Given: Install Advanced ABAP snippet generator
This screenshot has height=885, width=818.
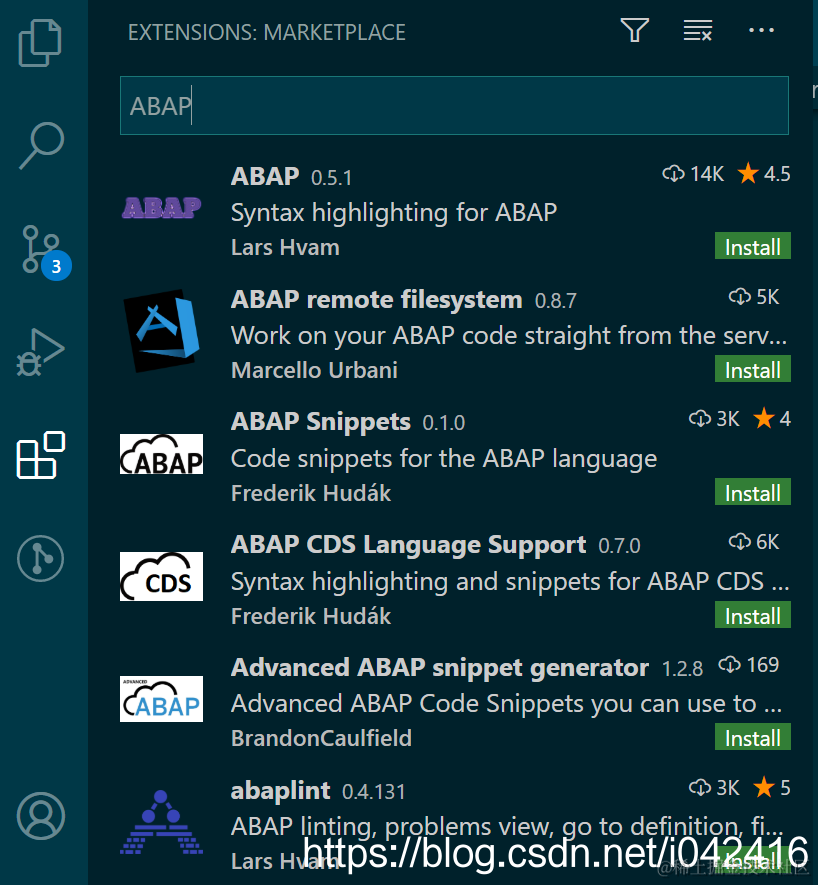Looking at the screenshot, I should [752, 739].
